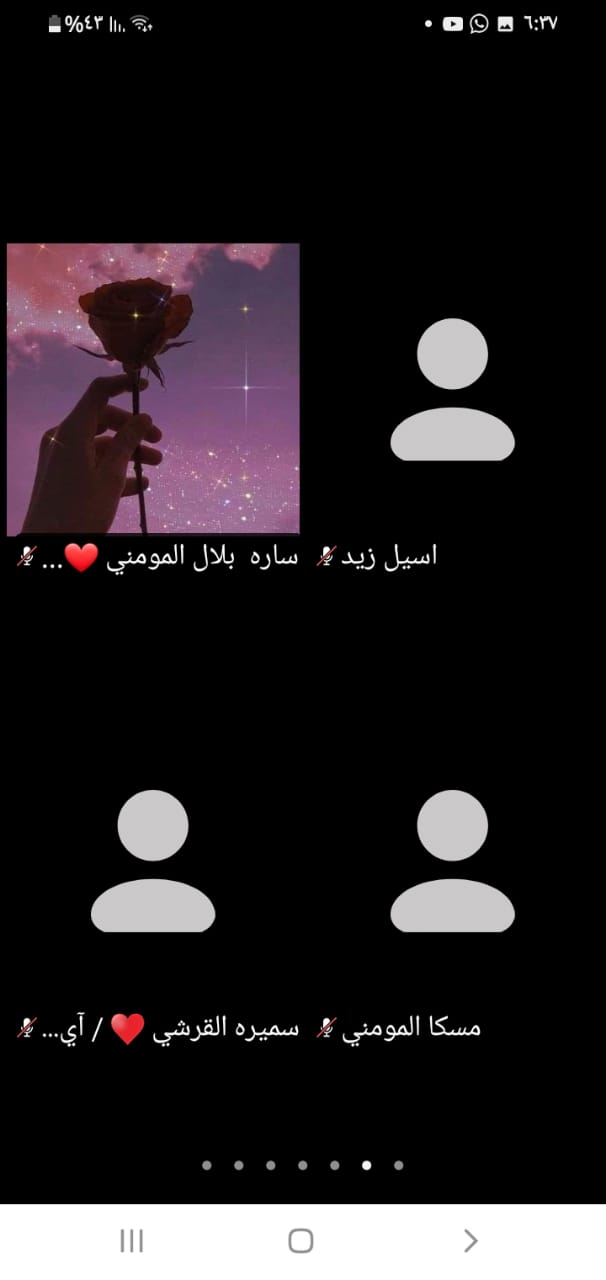Select participant tile of مسكا المومني
606x1280 pixels.
coord(452,861)
